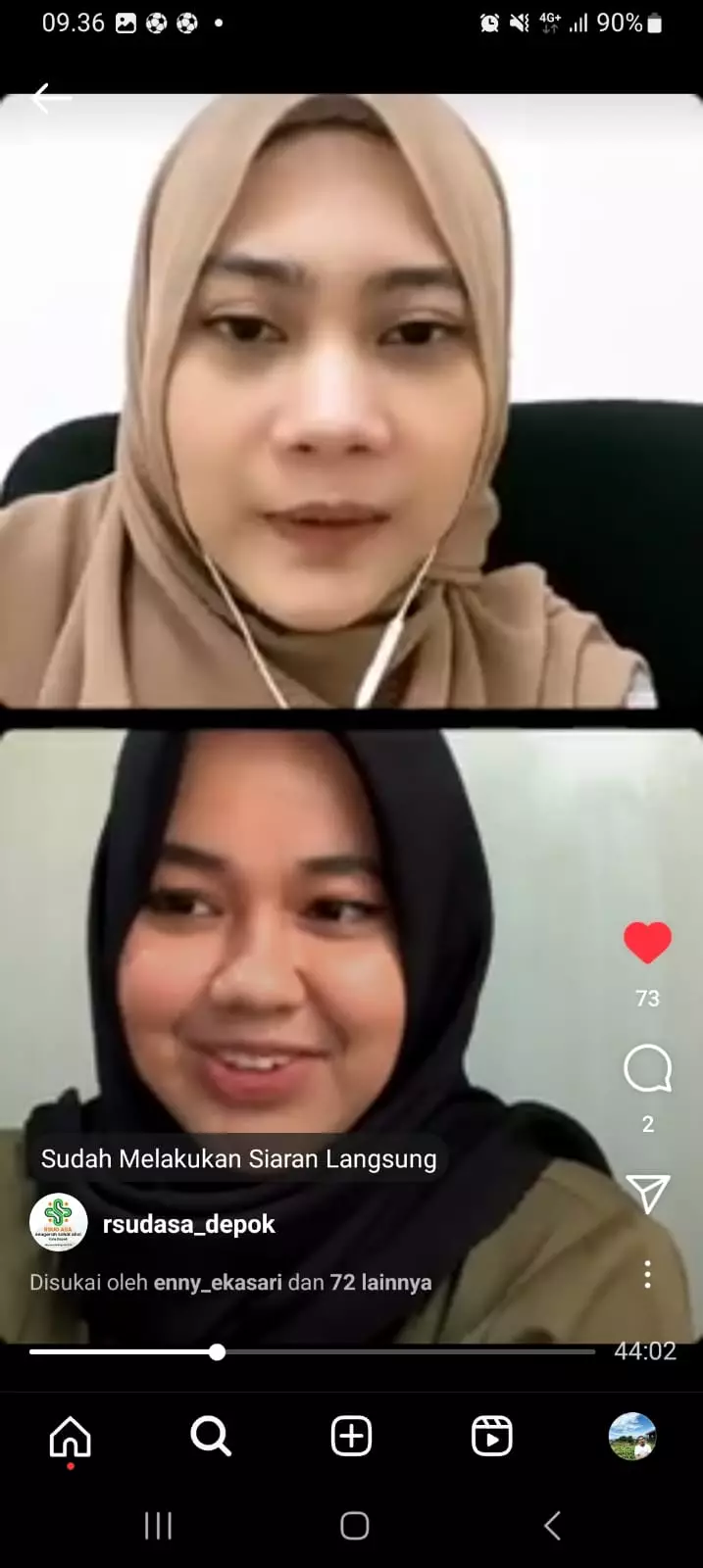View rsudasa_depok profile picture
This screenshot has height=1568, width=703.
click(x=59, y=1223)
